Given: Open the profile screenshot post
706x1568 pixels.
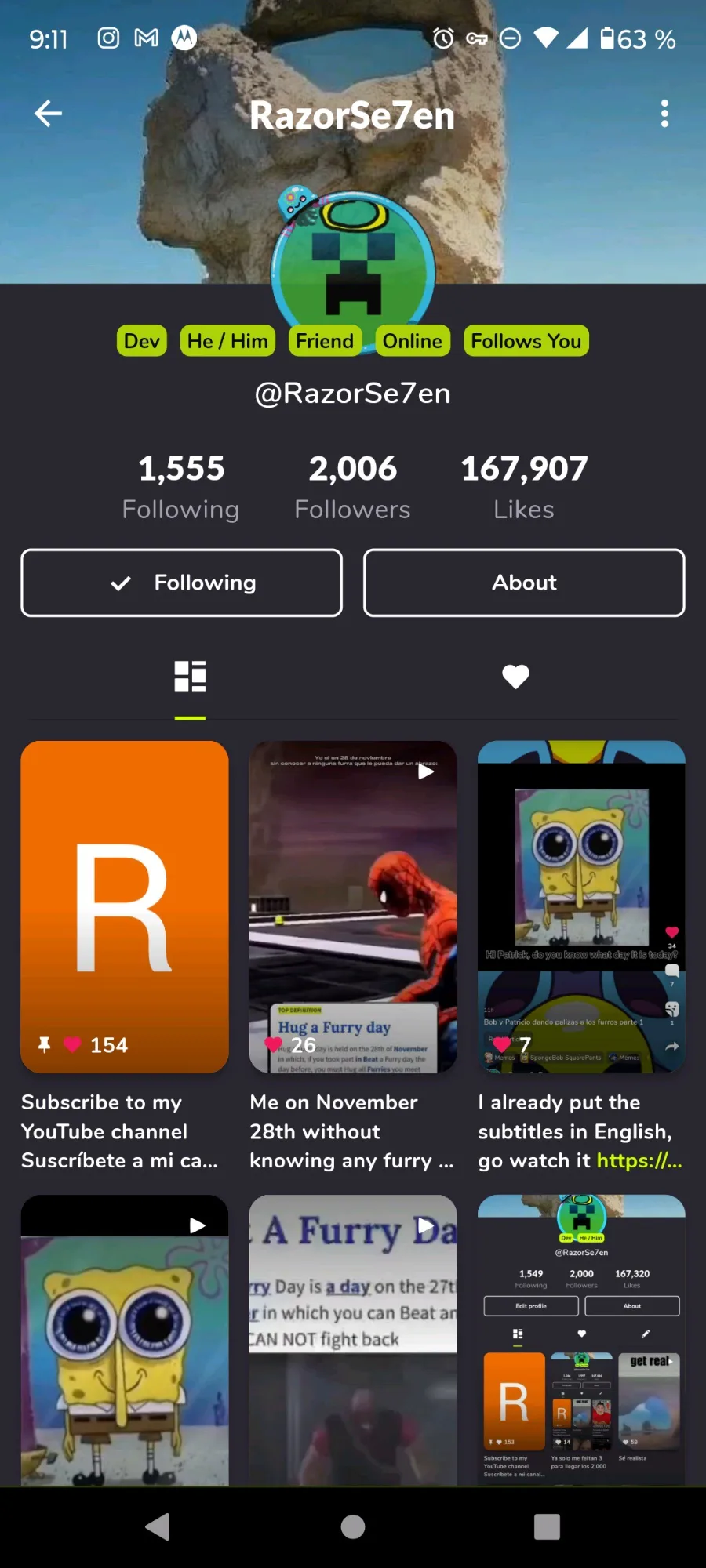Looking at the screenshot, I should tap(581, 1340).
